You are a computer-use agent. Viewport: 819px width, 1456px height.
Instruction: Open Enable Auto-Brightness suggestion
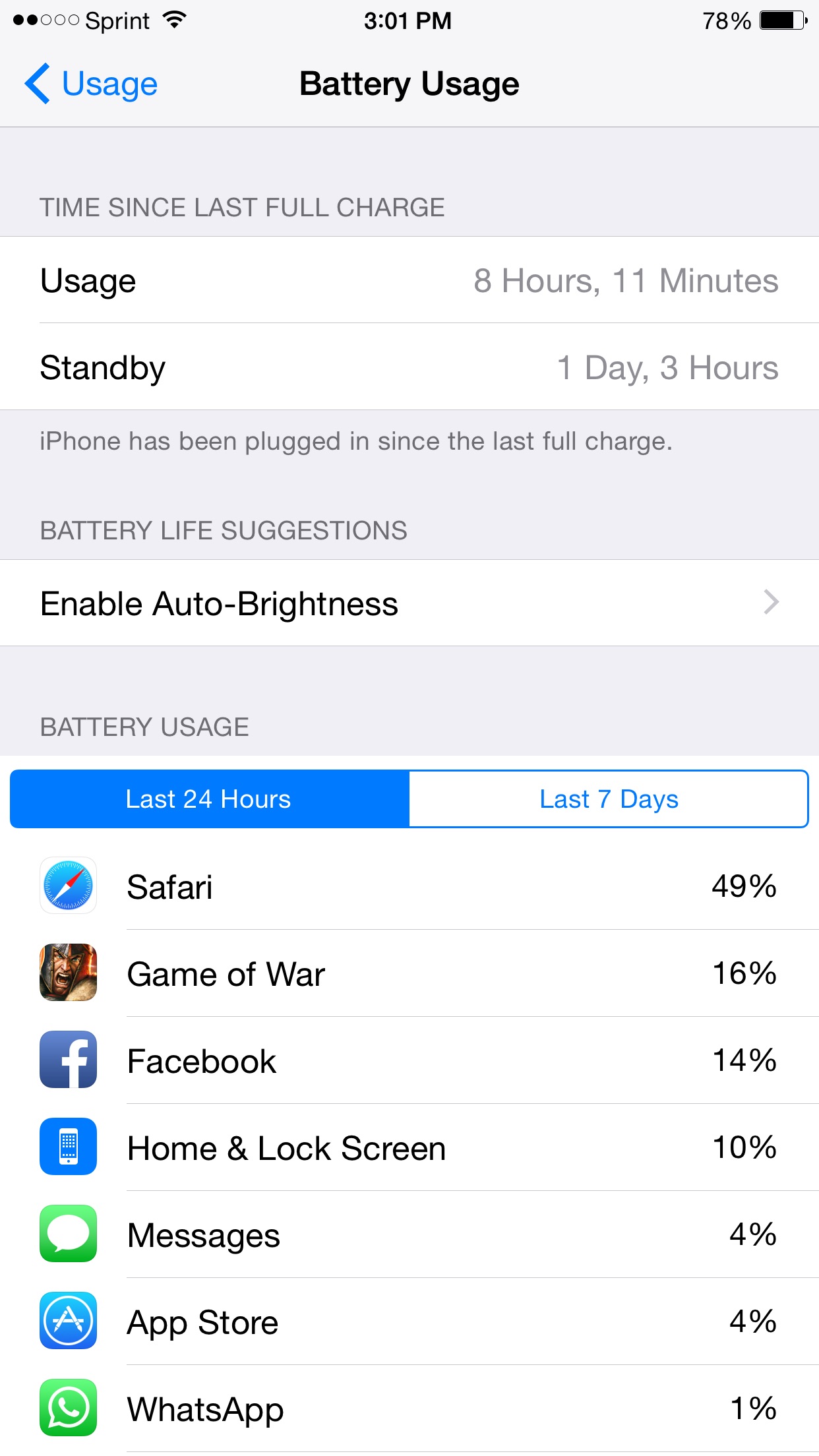pos(409,603)
